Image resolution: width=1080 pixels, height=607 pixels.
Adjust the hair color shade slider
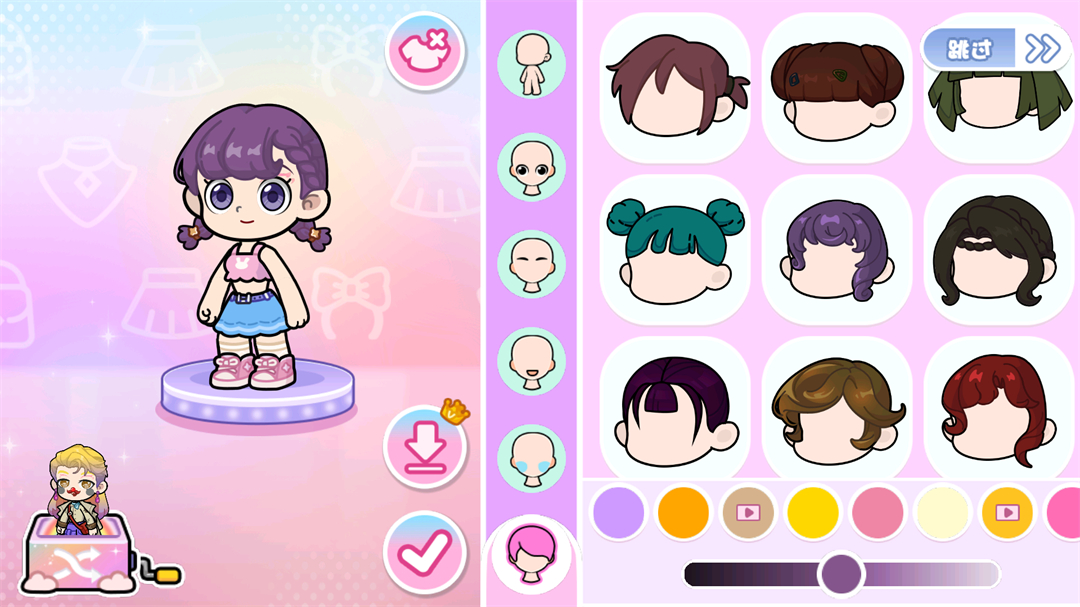(841, 574)
